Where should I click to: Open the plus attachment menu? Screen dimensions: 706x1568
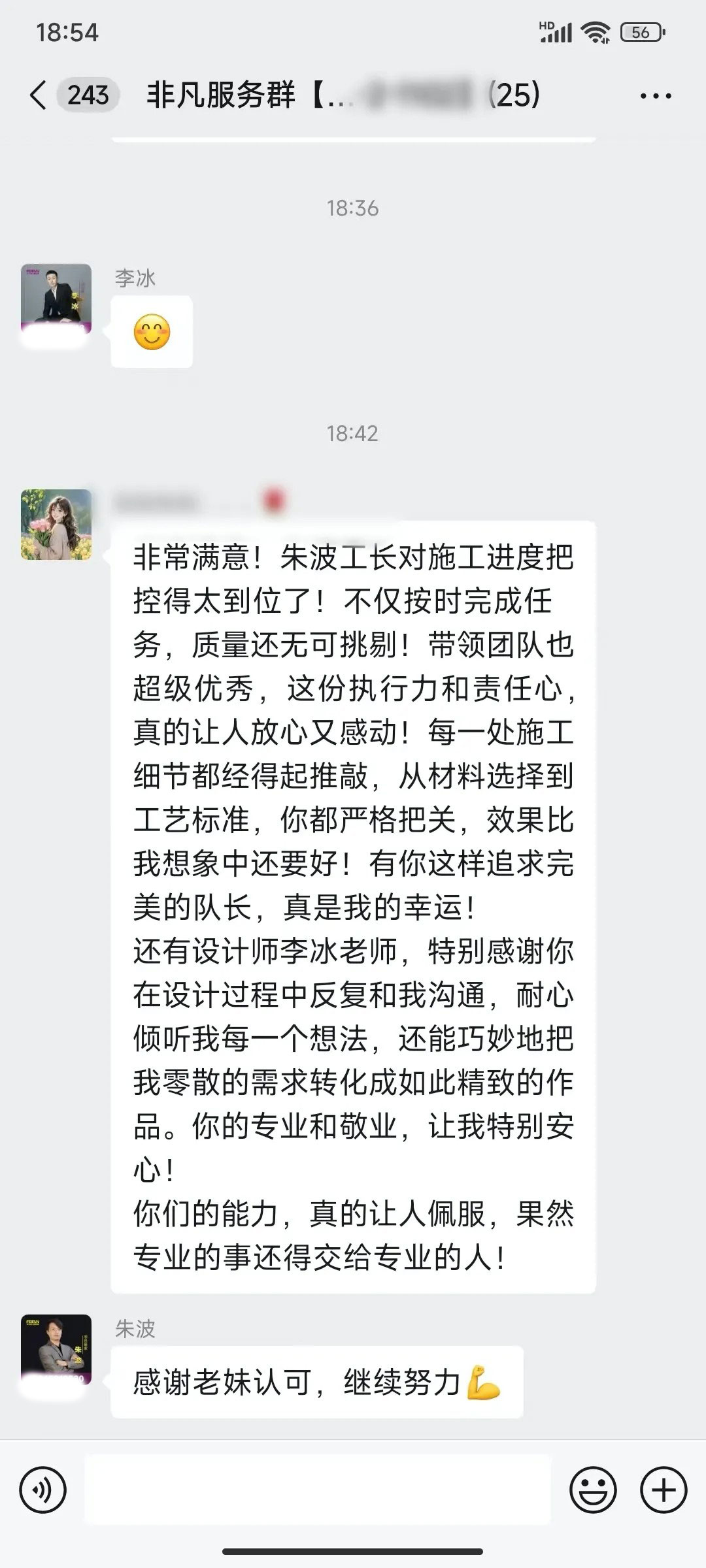click(664, 1491)
